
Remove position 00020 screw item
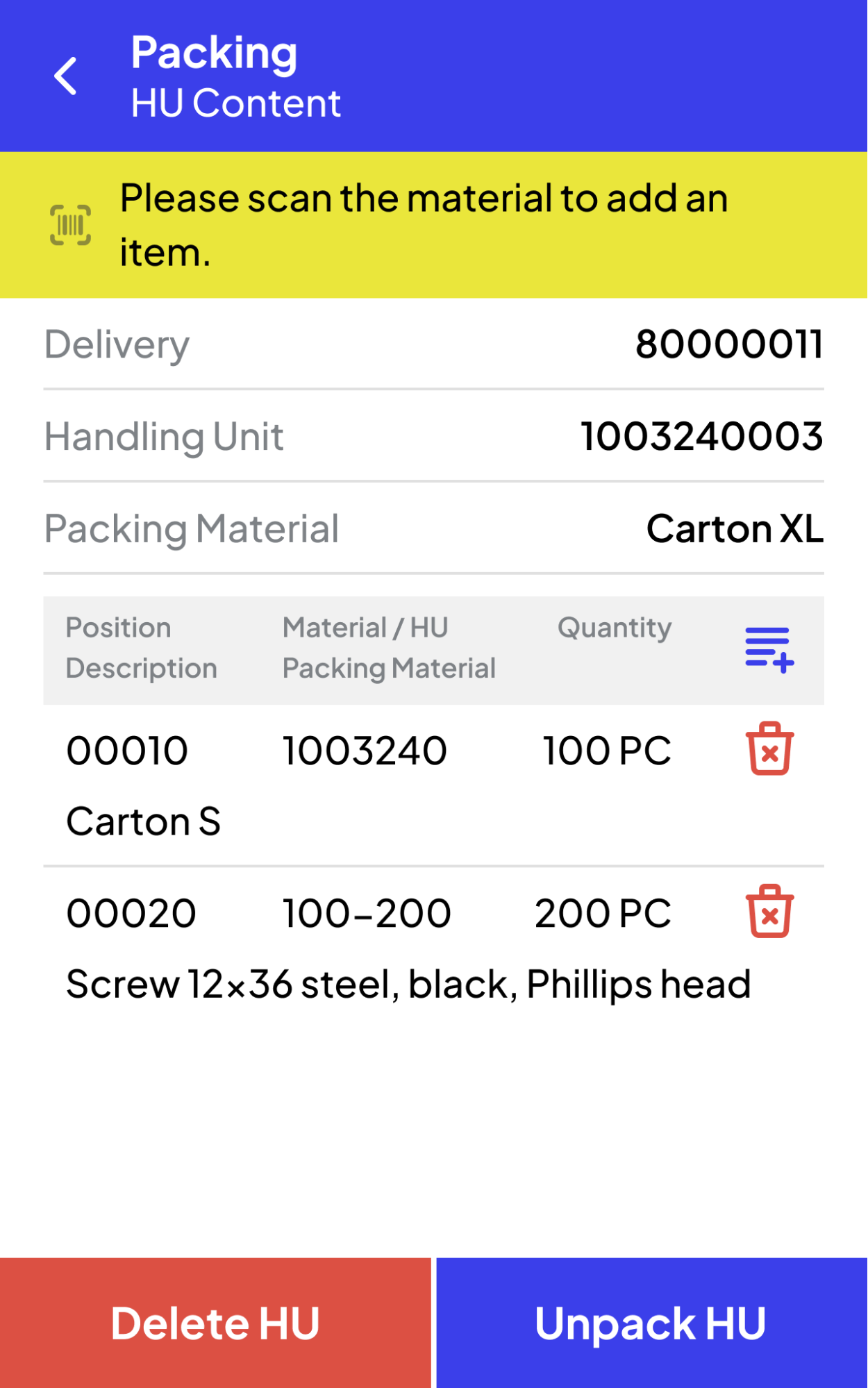(769, 912)
